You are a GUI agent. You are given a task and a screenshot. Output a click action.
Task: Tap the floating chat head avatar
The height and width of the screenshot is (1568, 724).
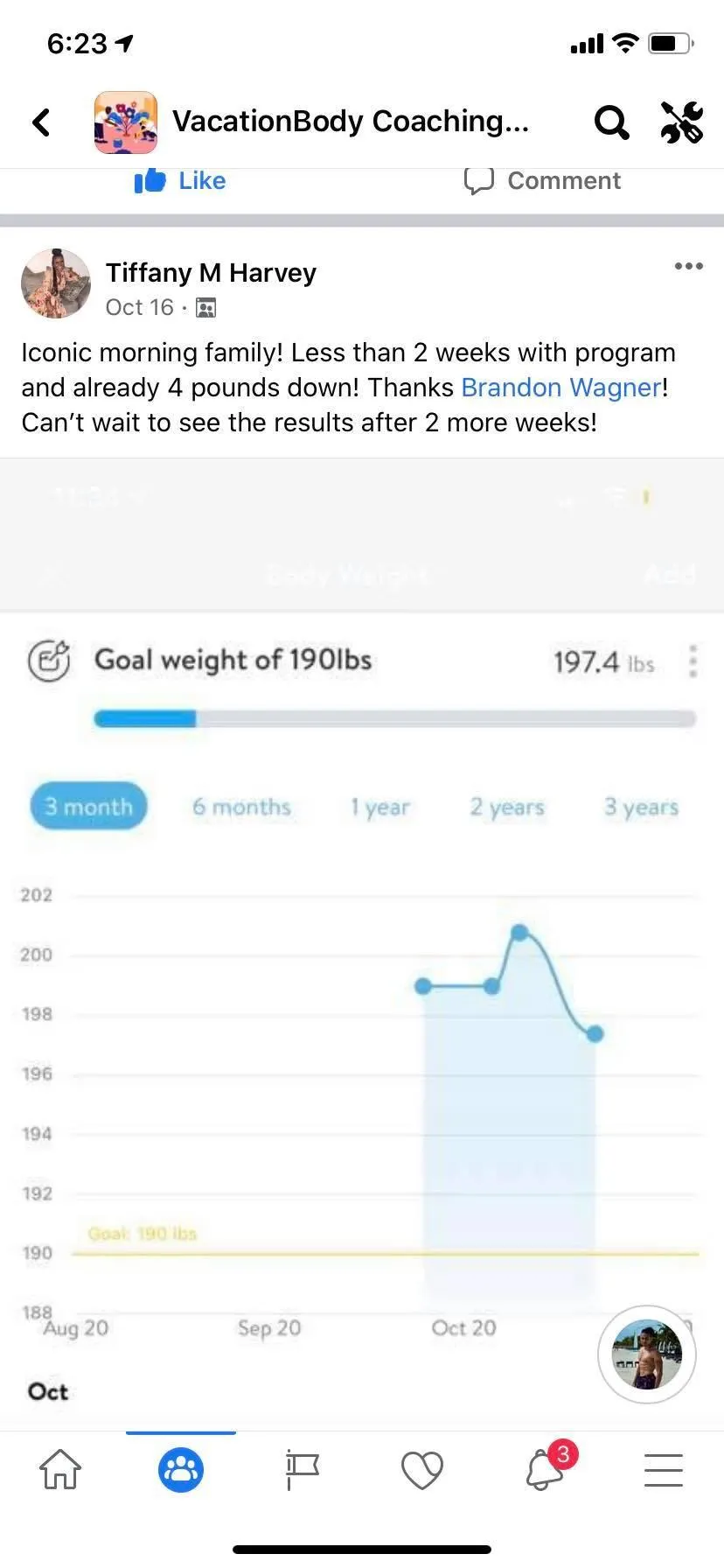647,1354
